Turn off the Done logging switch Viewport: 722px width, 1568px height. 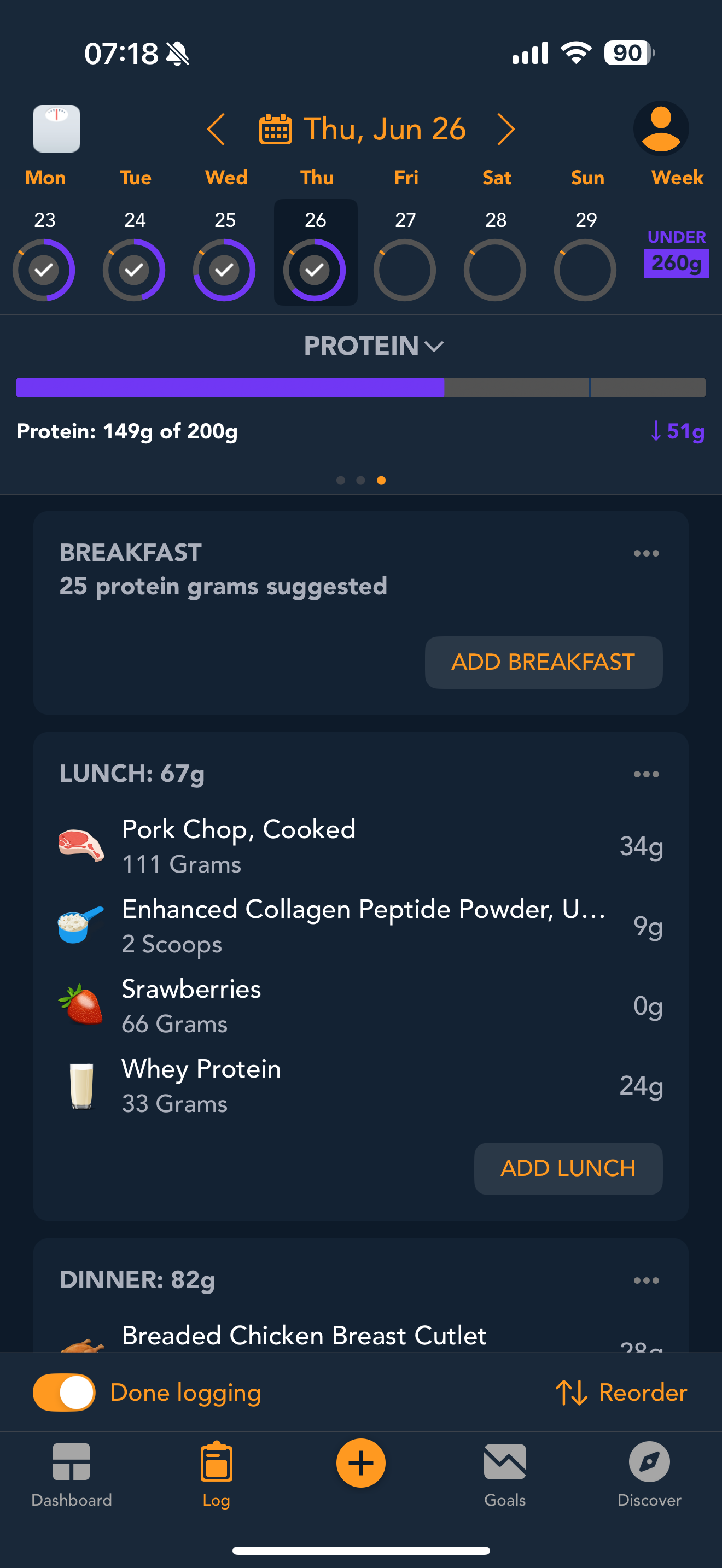[64, 1392]
